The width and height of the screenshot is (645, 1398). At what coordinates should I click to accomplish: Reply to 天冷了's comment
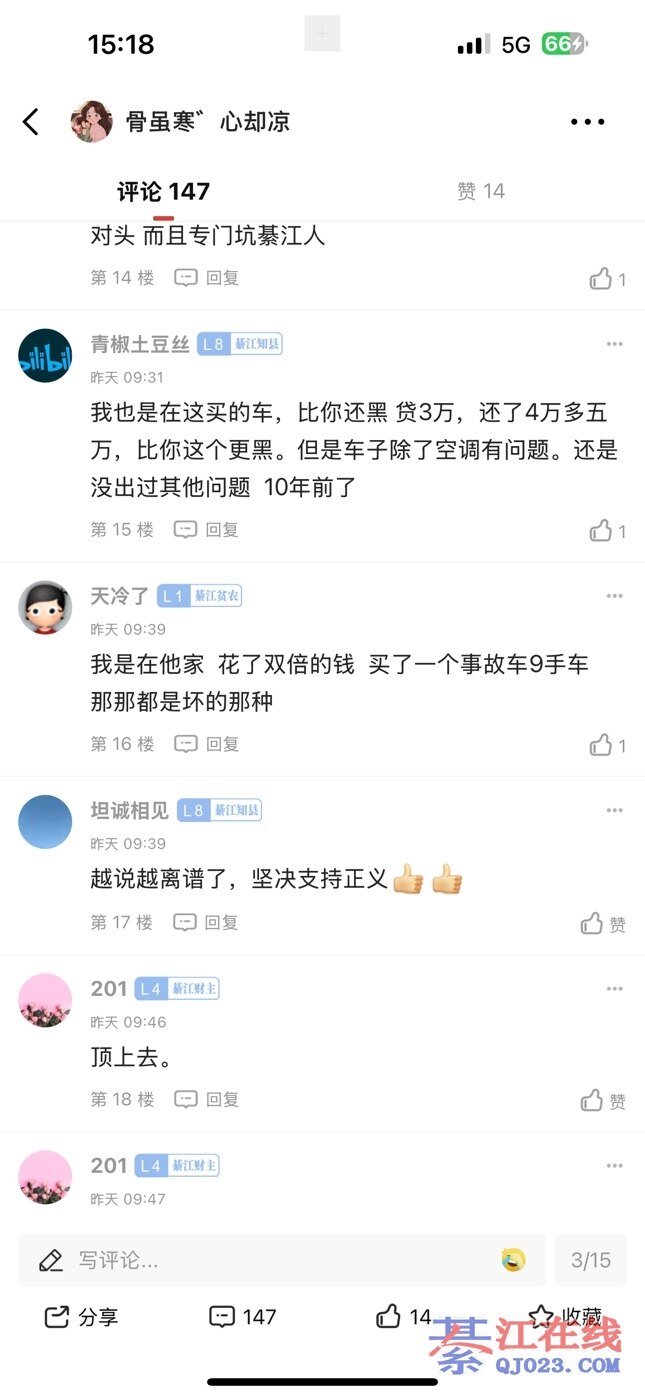[x=208, y=744]
